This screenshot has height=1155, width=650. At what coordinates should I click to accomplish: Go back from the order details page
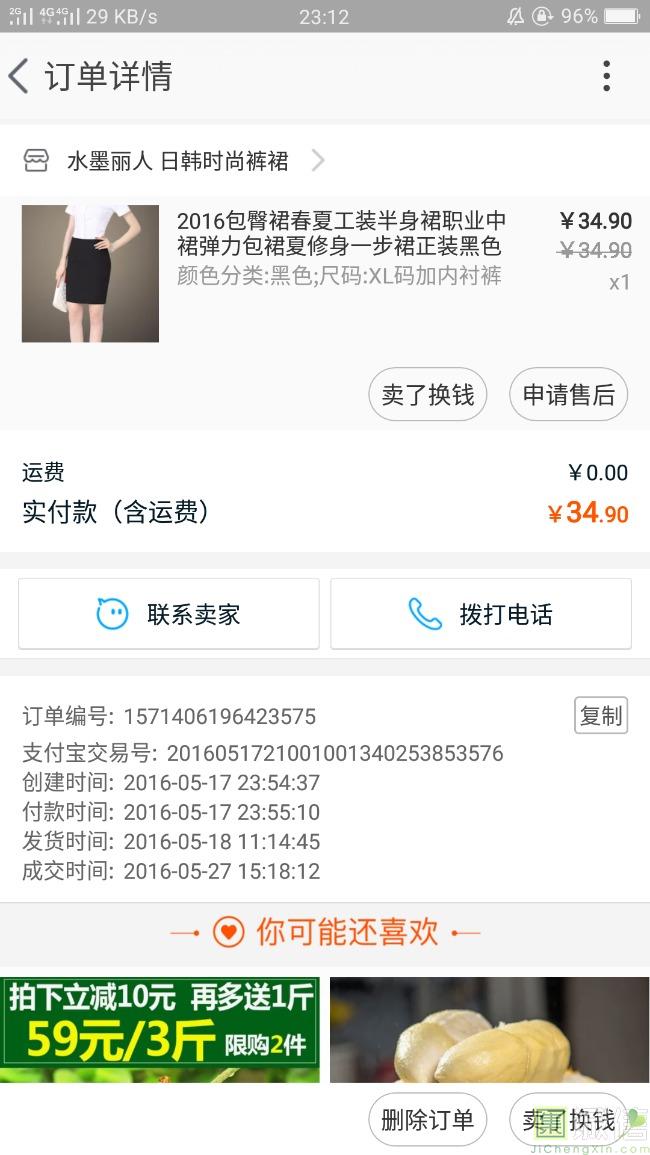20,76
